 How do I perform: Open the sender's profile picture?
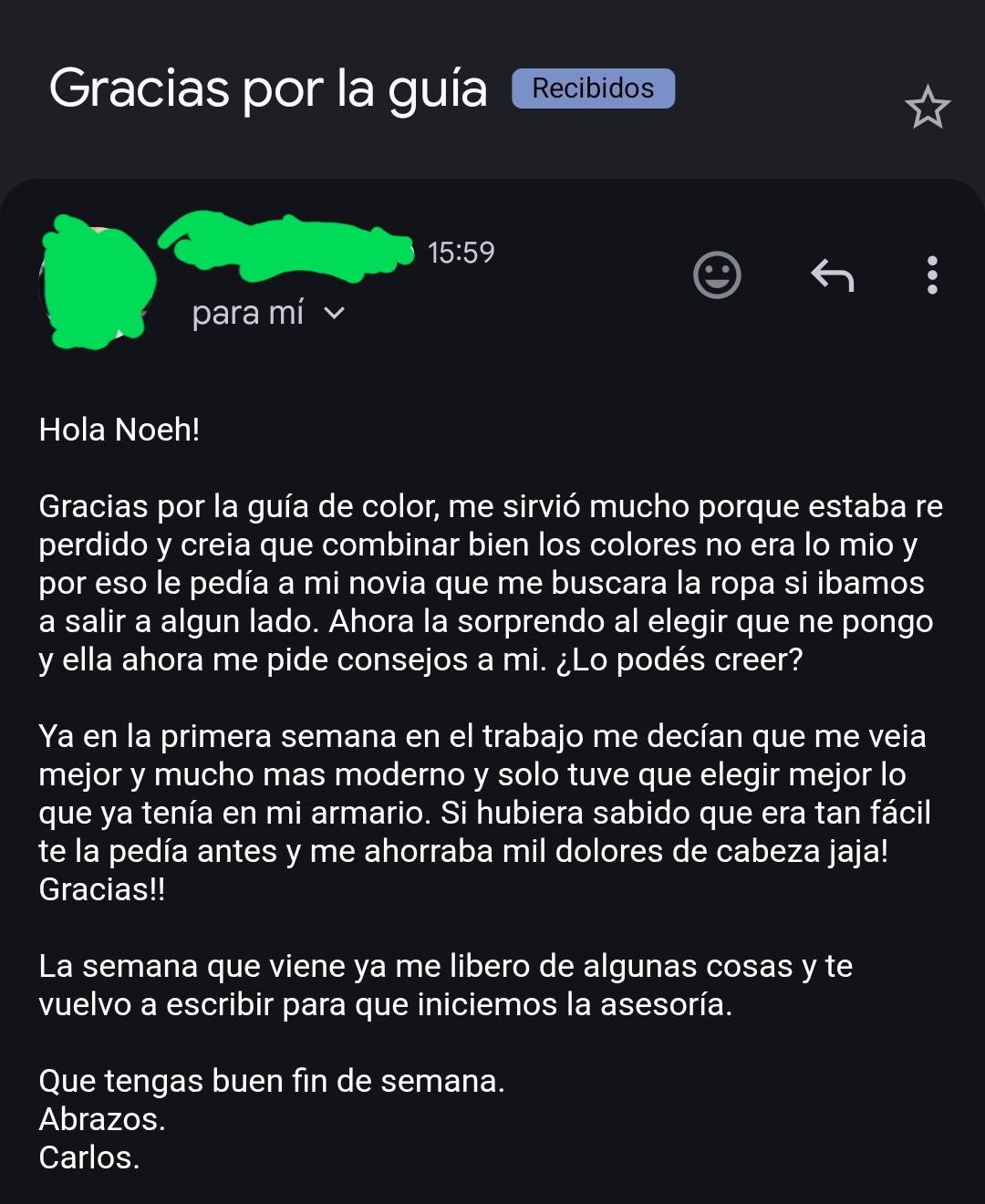pos(95,283)
